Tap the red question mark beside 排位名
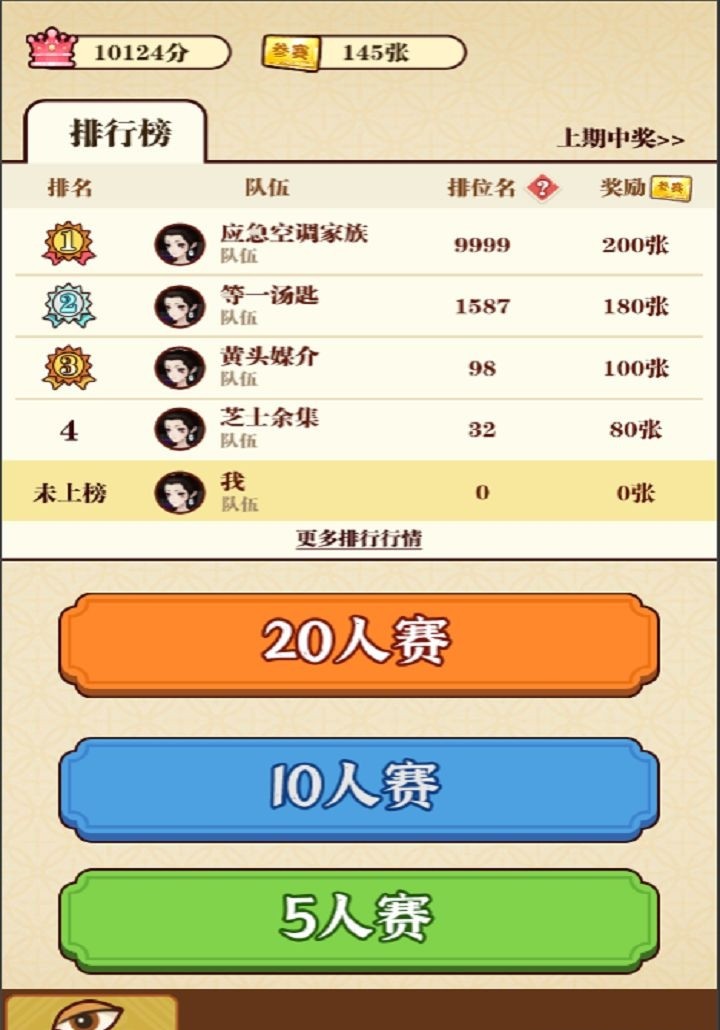This screenshot has width=720, height=1030. coord(542,187)
